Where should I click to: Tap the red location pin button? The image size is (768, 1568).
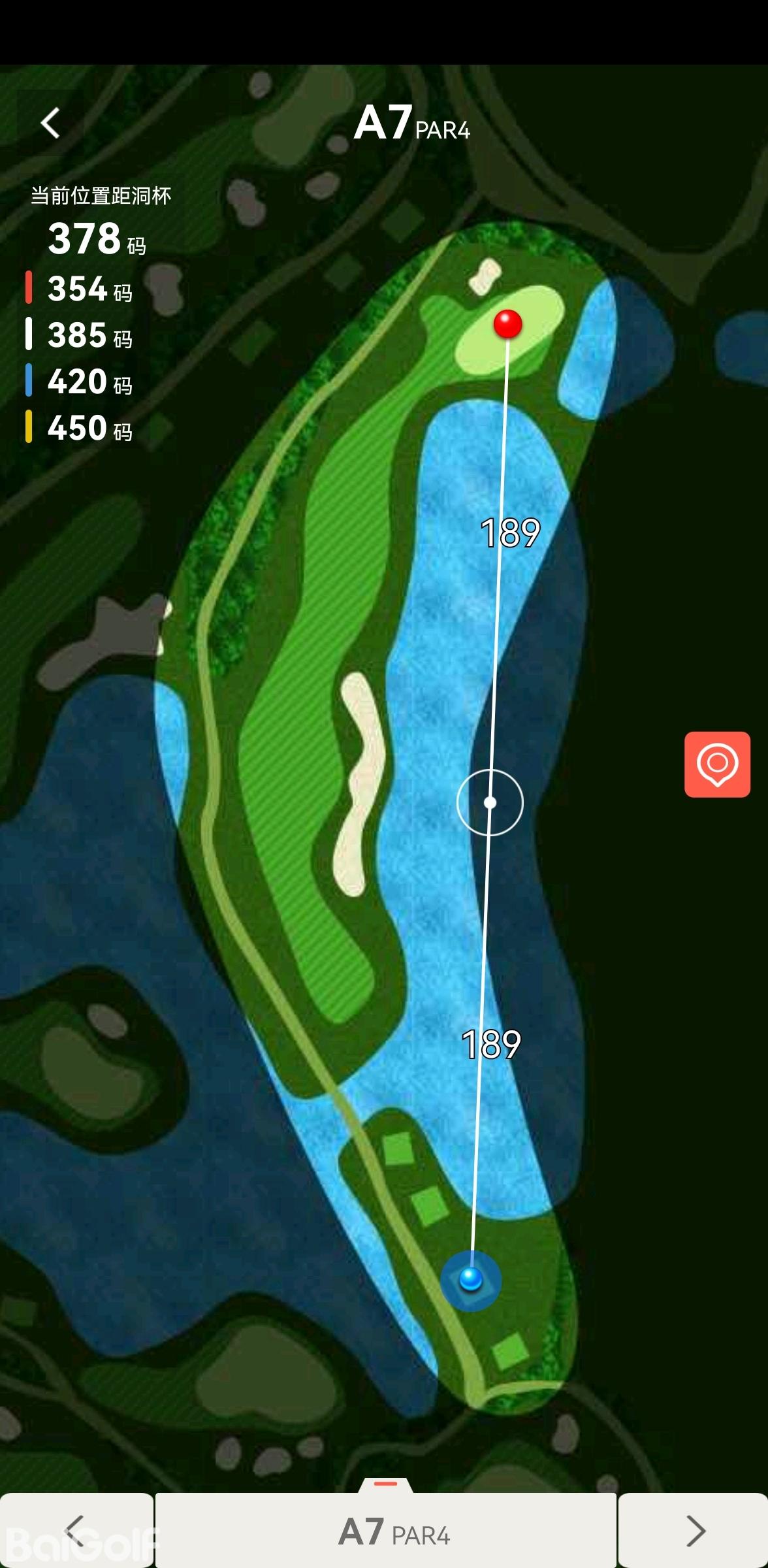click(x=717, y=764)
